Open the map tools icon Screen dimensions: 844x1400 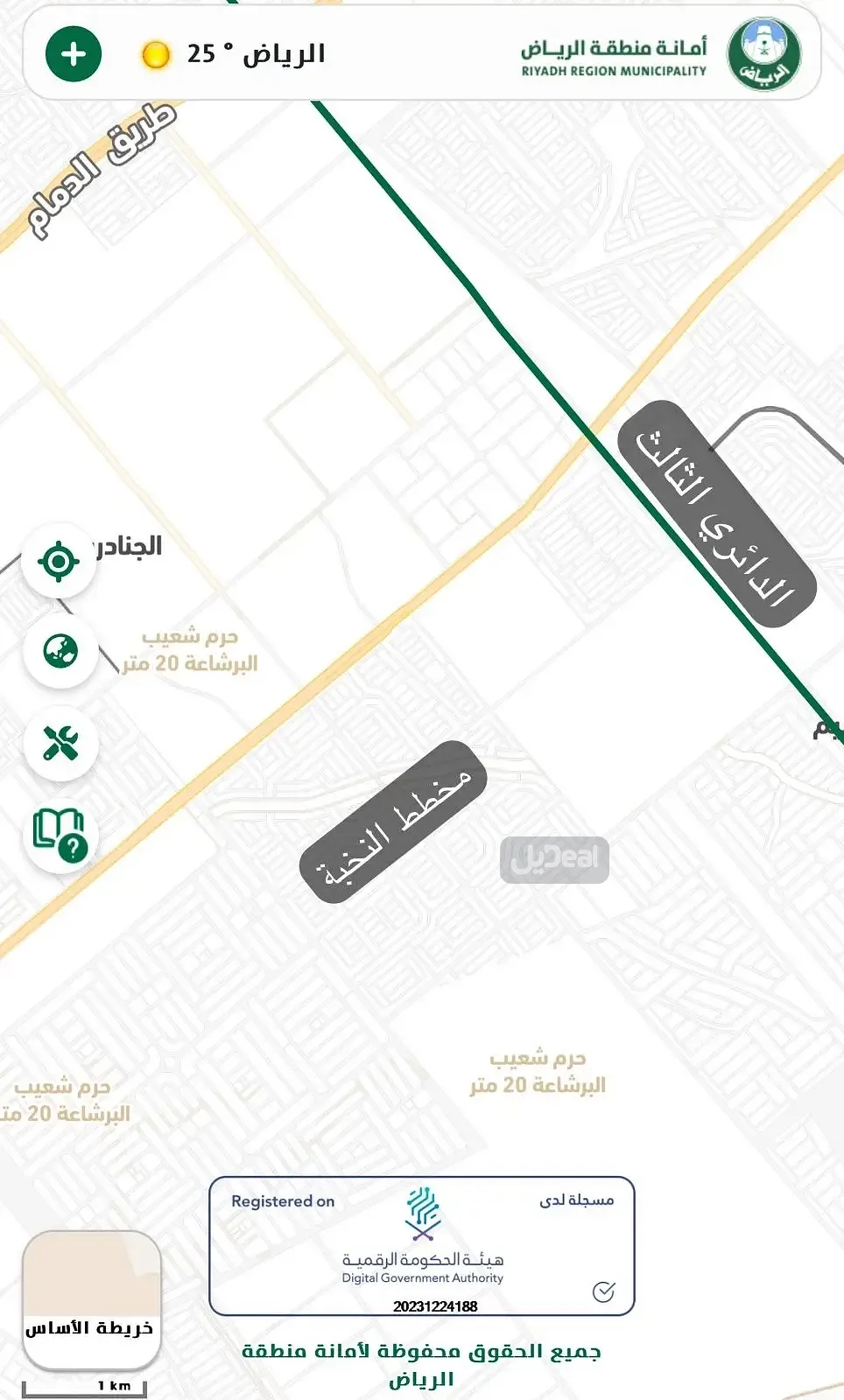60,744
